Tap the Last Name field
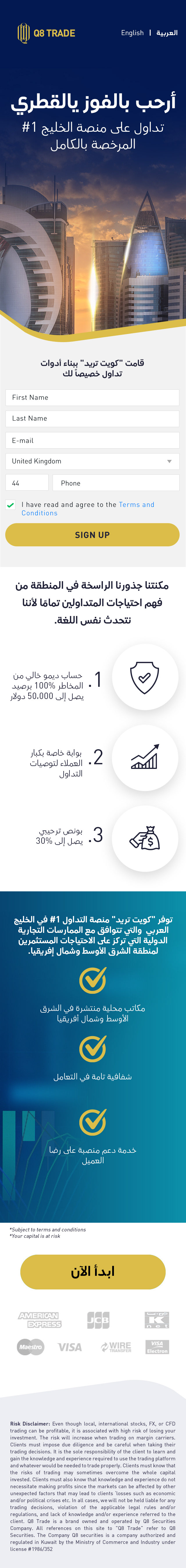This screenshot has height=1568, width=186. click(x=92, y=419)
